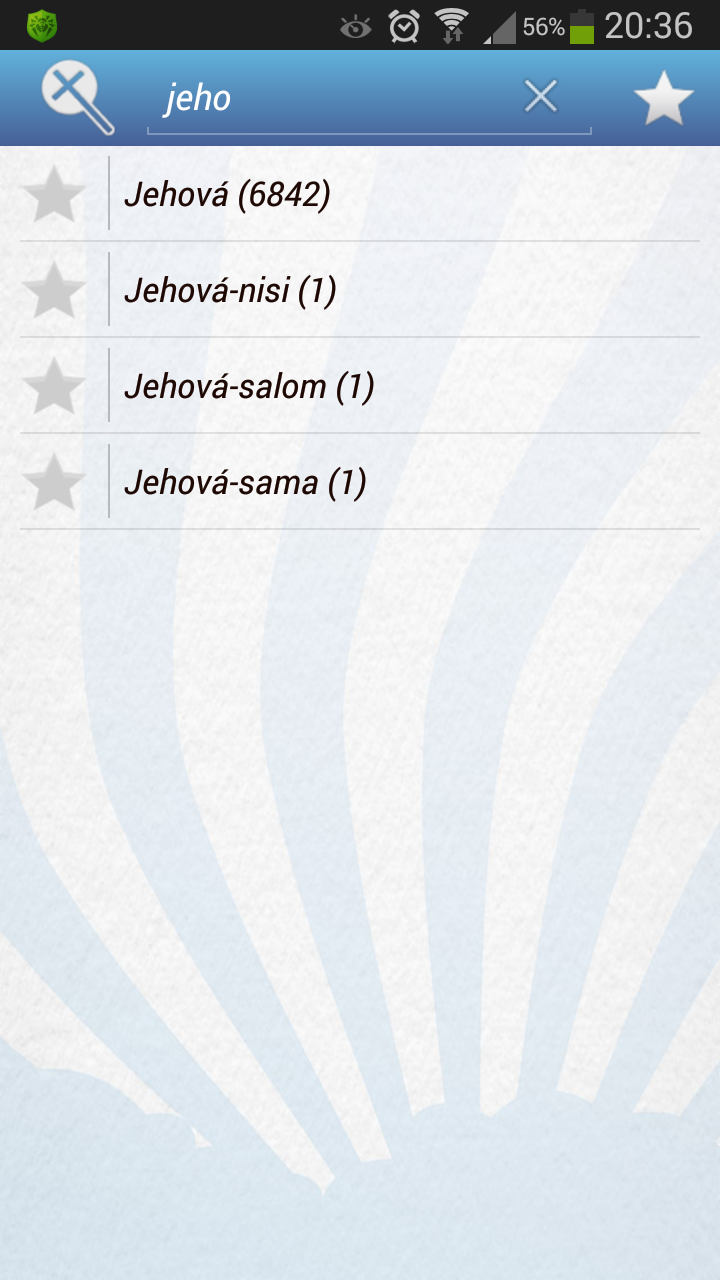
Task: Tap the search magnifier icon
Action: (77, 98)
